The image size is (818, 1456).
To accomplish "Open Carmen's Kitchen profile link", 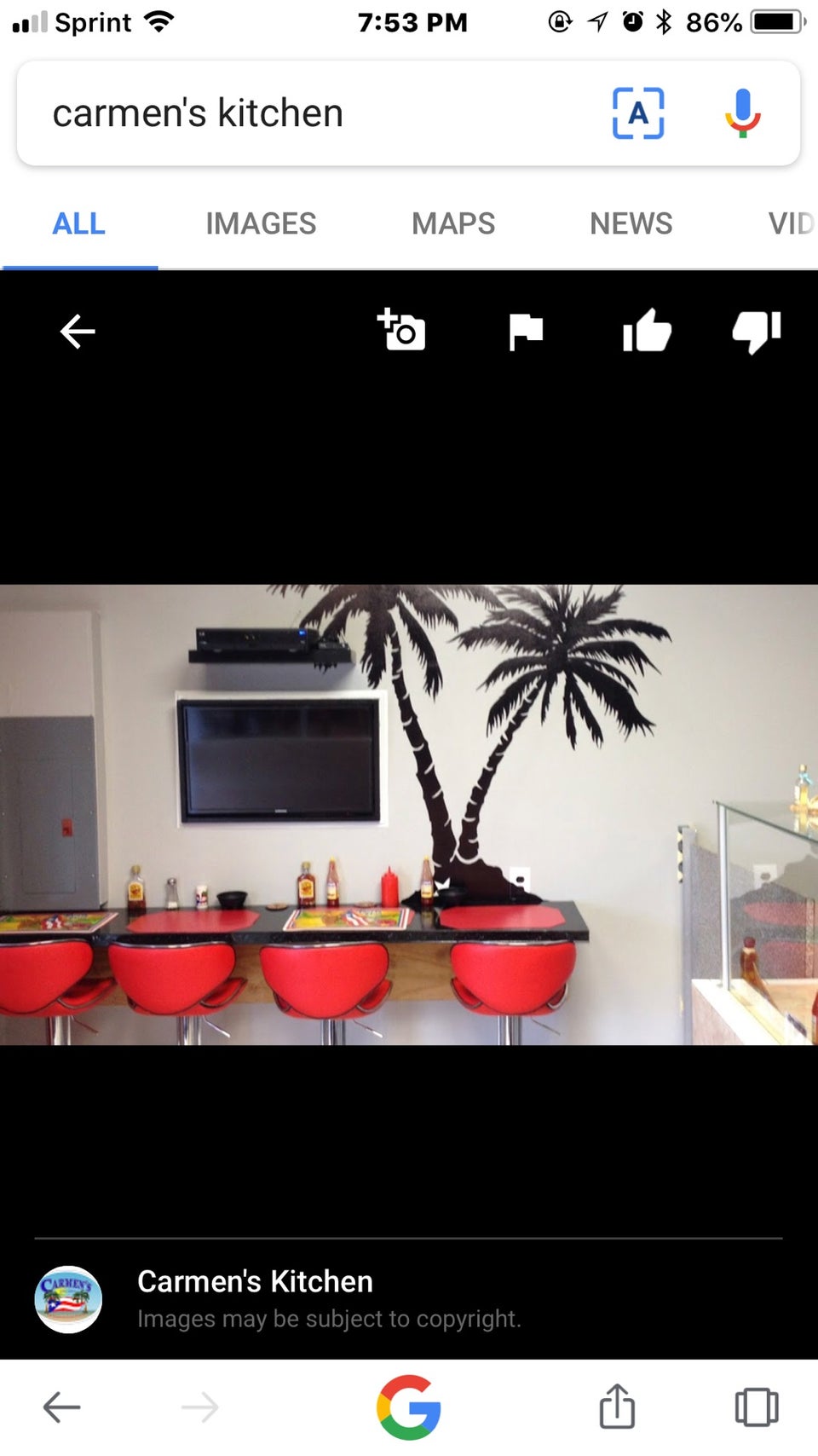I will pyautogui.click(x=255, y=1281).
